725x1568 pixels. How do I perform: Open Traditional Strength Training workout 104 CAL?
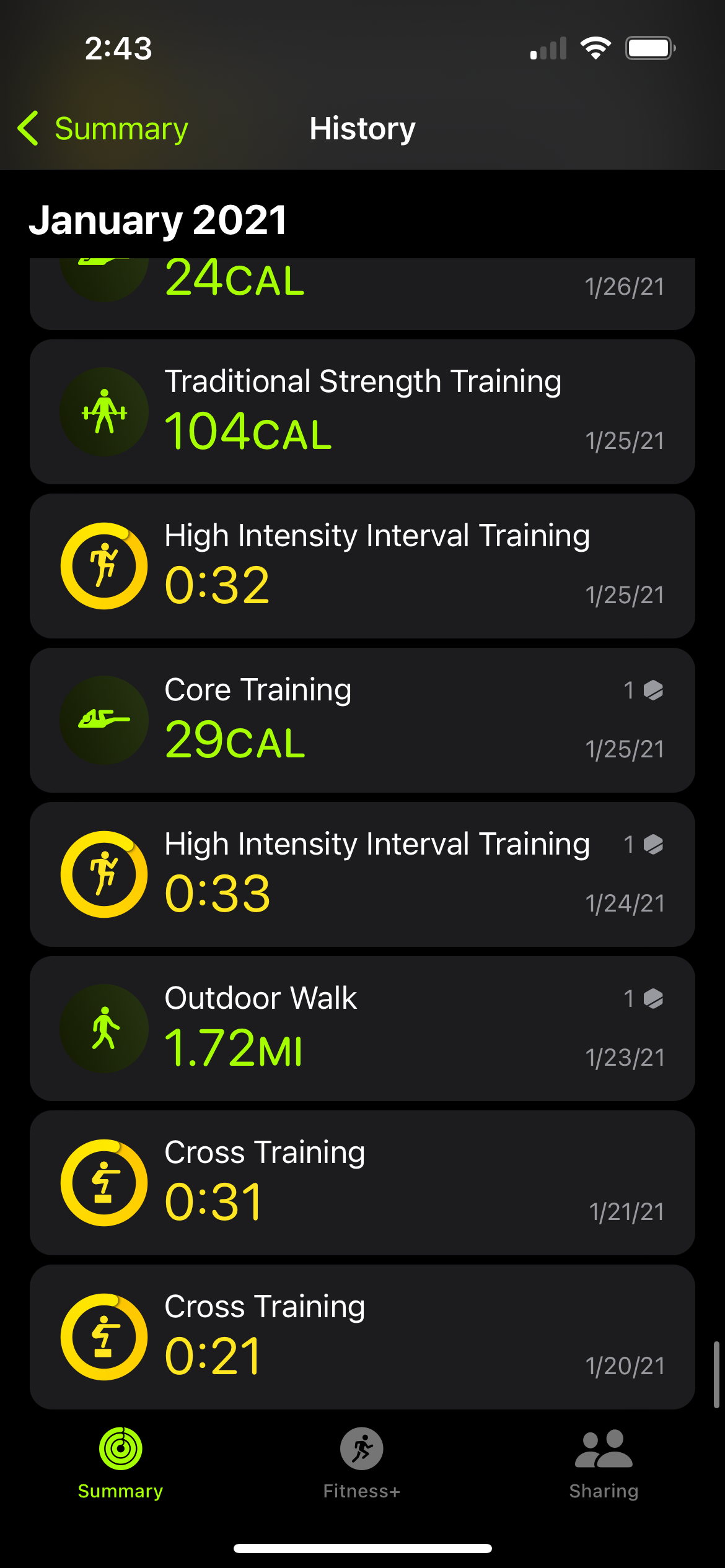tap(362, 412)
